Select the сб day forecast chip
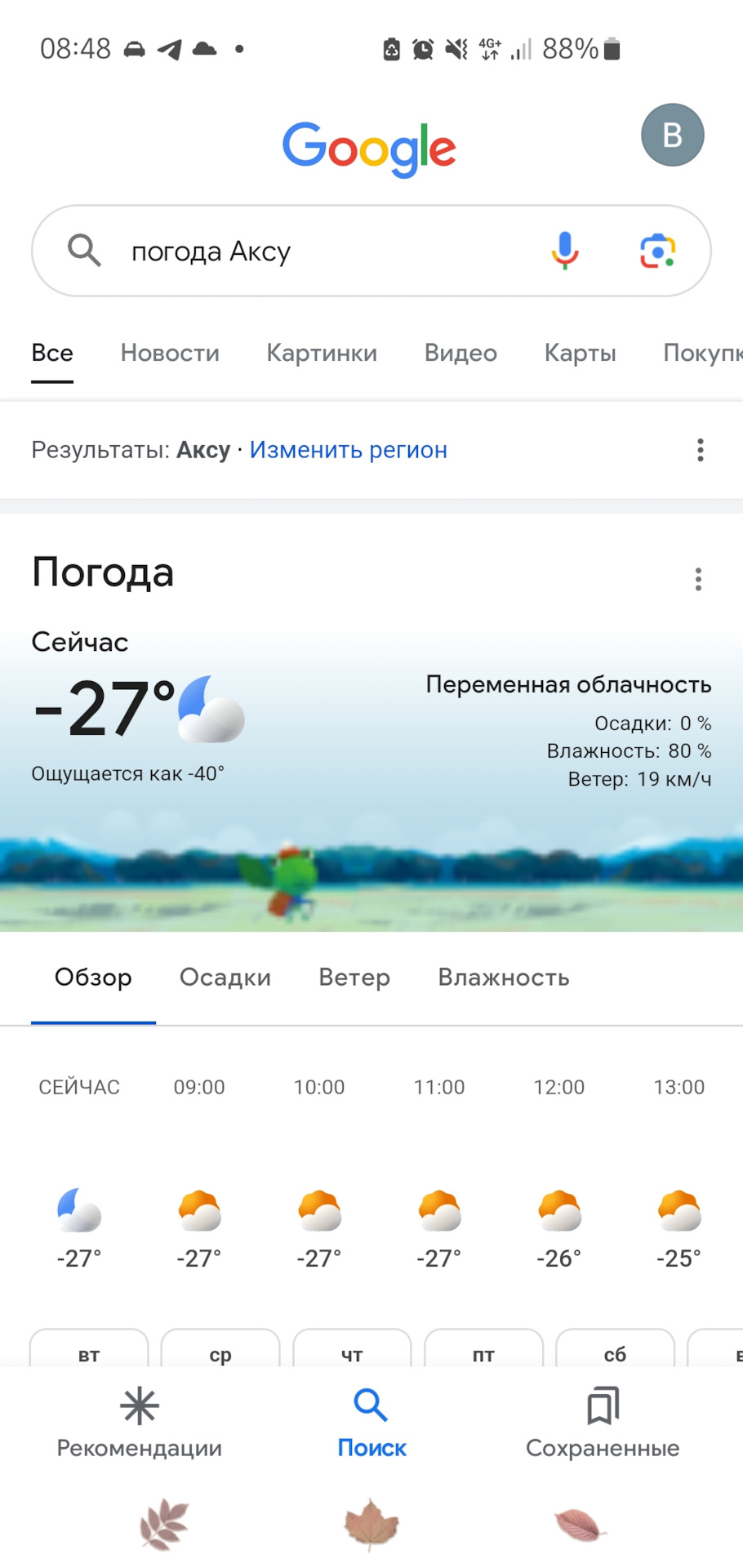Screen dimensions: 743x1568 click(x=615, y=1352)
